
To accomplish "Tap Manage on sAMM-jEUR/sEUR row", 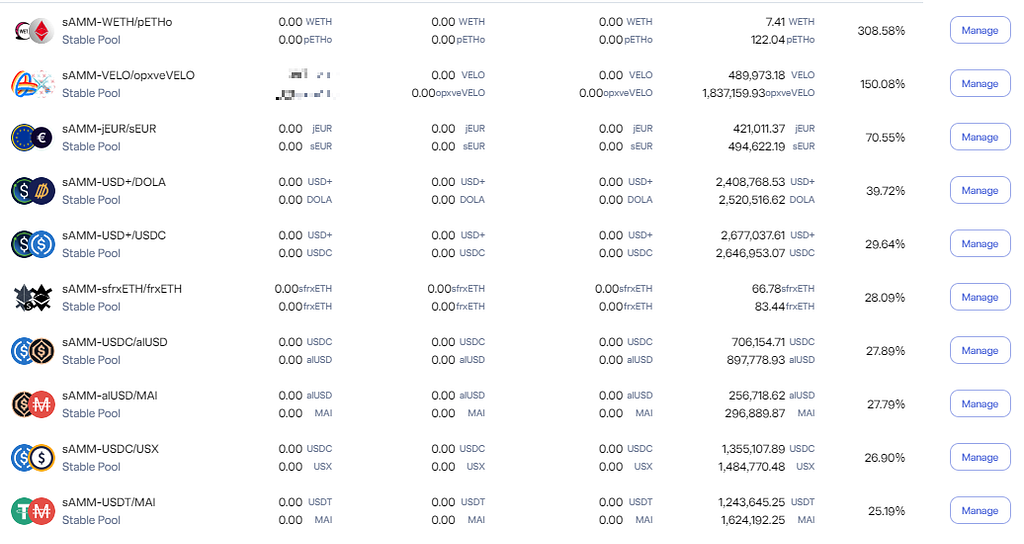I will [980, 137].
